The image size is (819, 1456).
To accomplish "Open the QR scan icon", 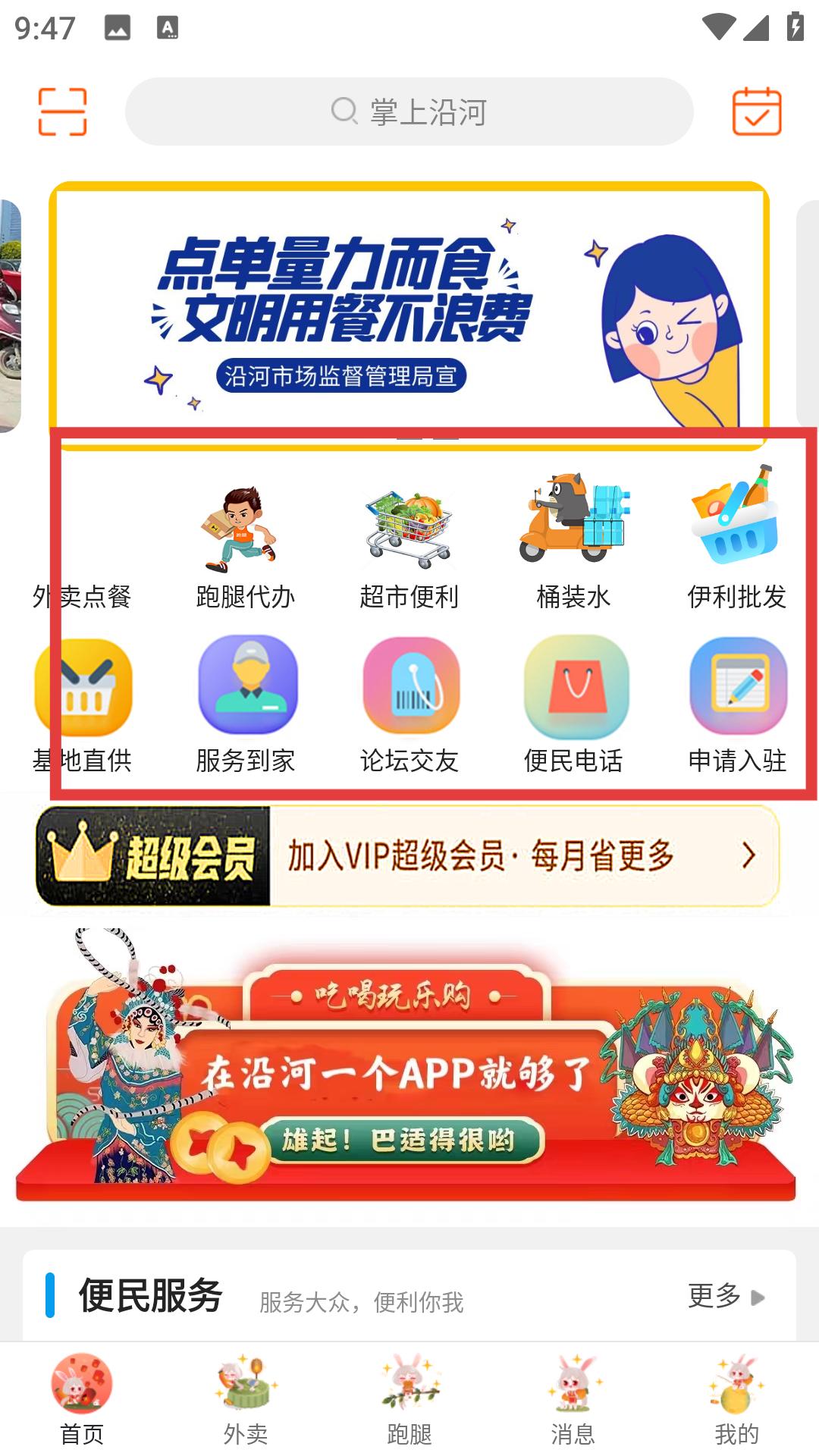I will coord(63,111).
